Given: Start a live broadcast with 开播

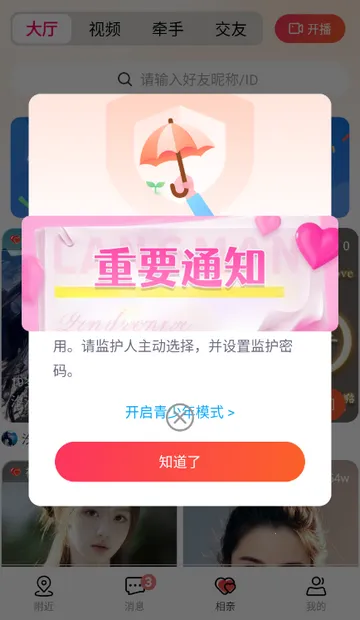Looking at the screenshot, I should (310, 28).
